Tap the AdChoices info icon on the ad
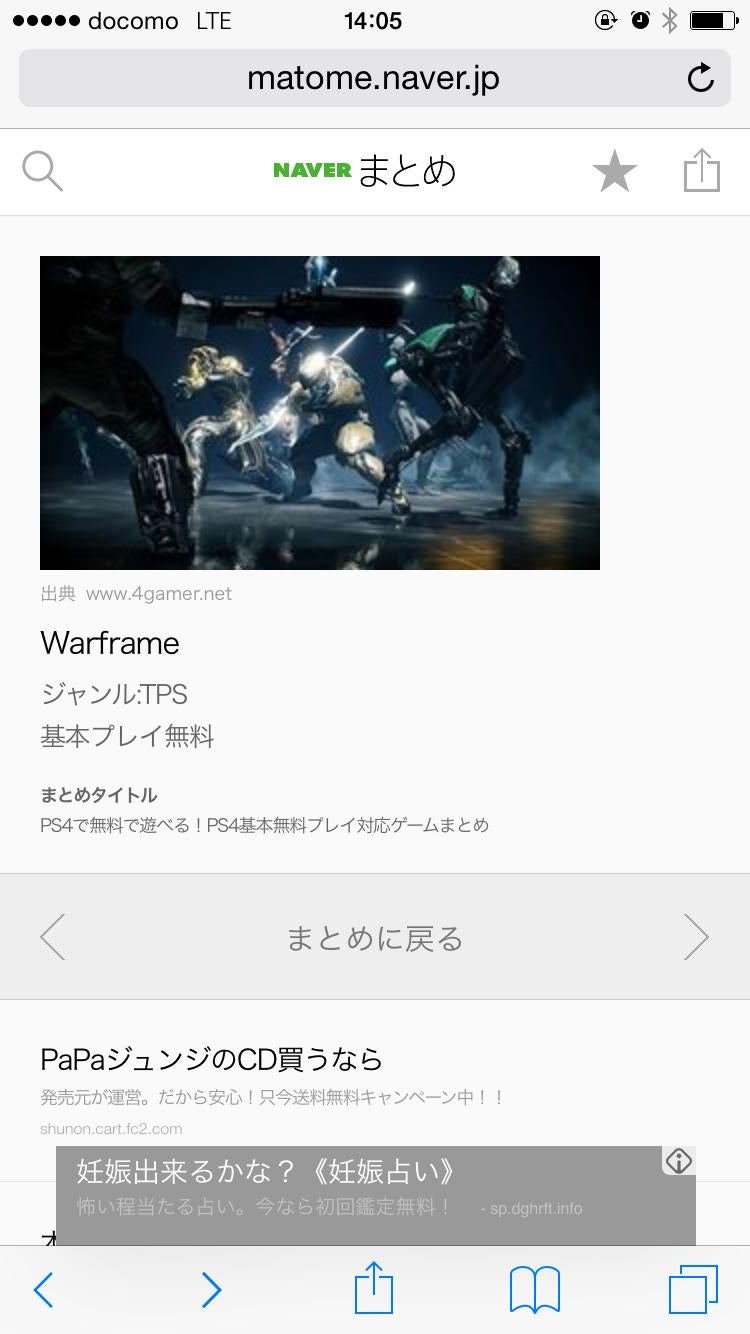The width and height of the screenshot is (750, 1334). click(x=678, y=1161)
